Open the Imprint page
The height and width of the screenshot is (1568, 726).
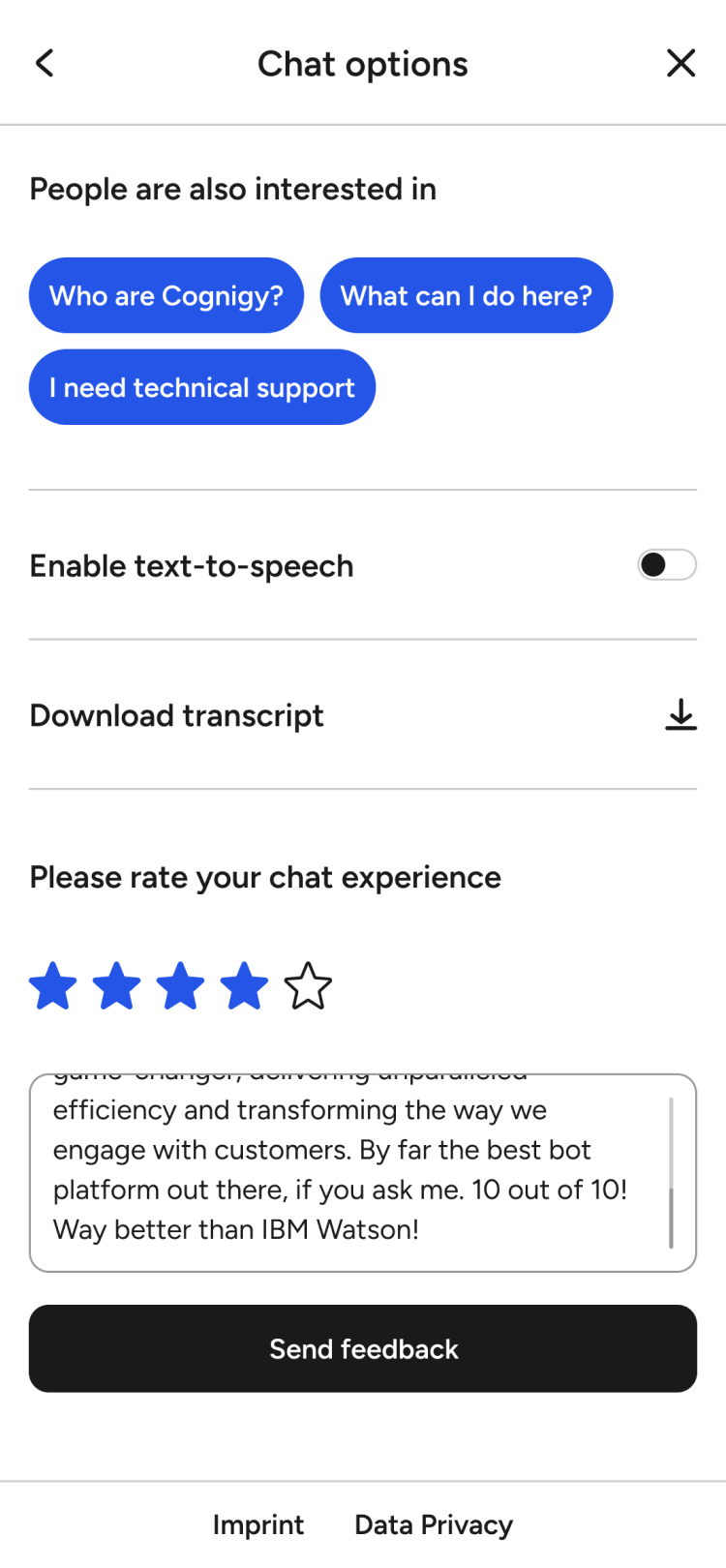[x=257, y=1524]
